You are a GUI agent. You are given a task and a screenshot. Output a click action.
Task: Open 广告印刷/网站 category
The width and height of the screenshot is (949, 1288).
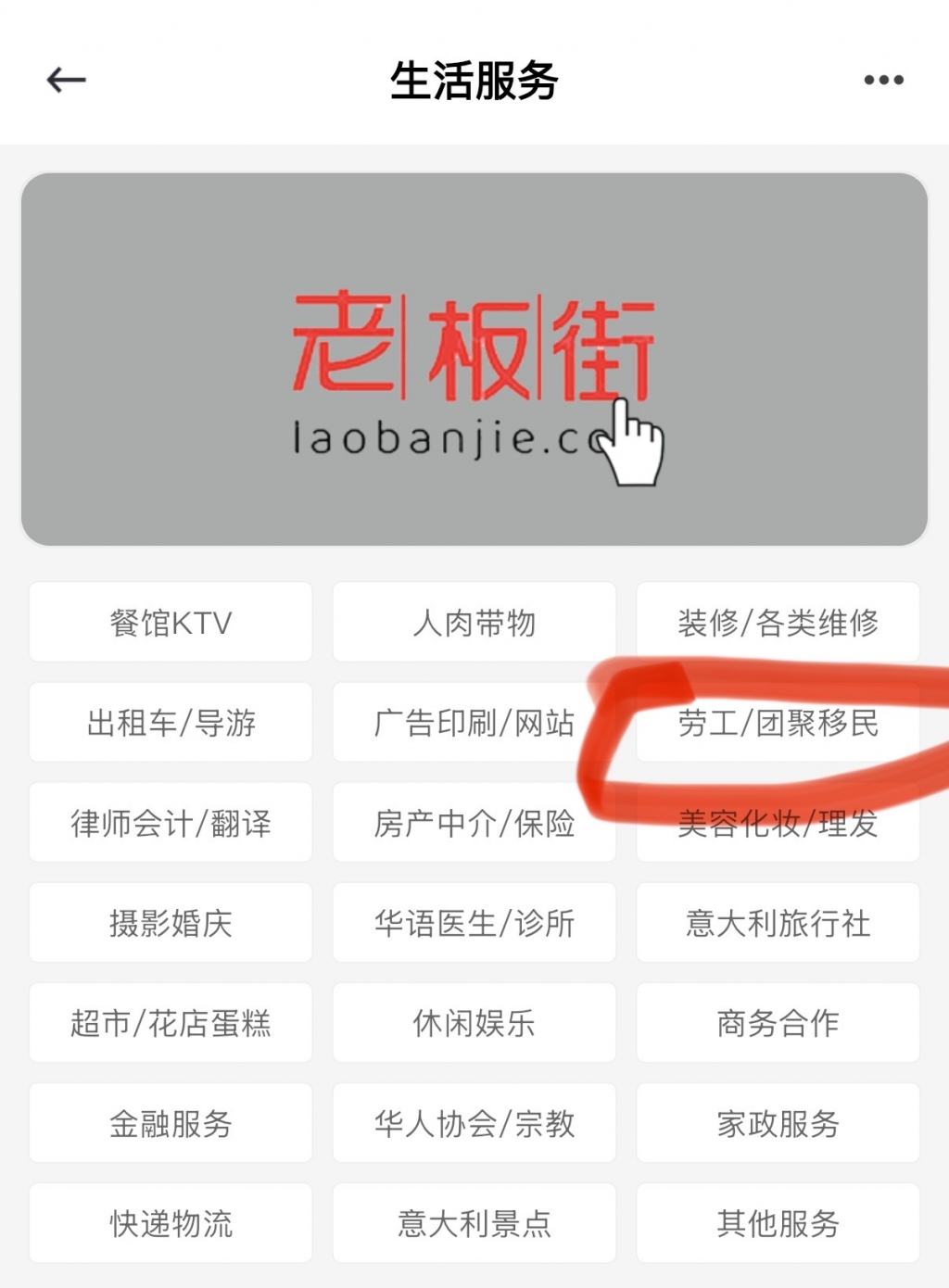tap(474, 723)
